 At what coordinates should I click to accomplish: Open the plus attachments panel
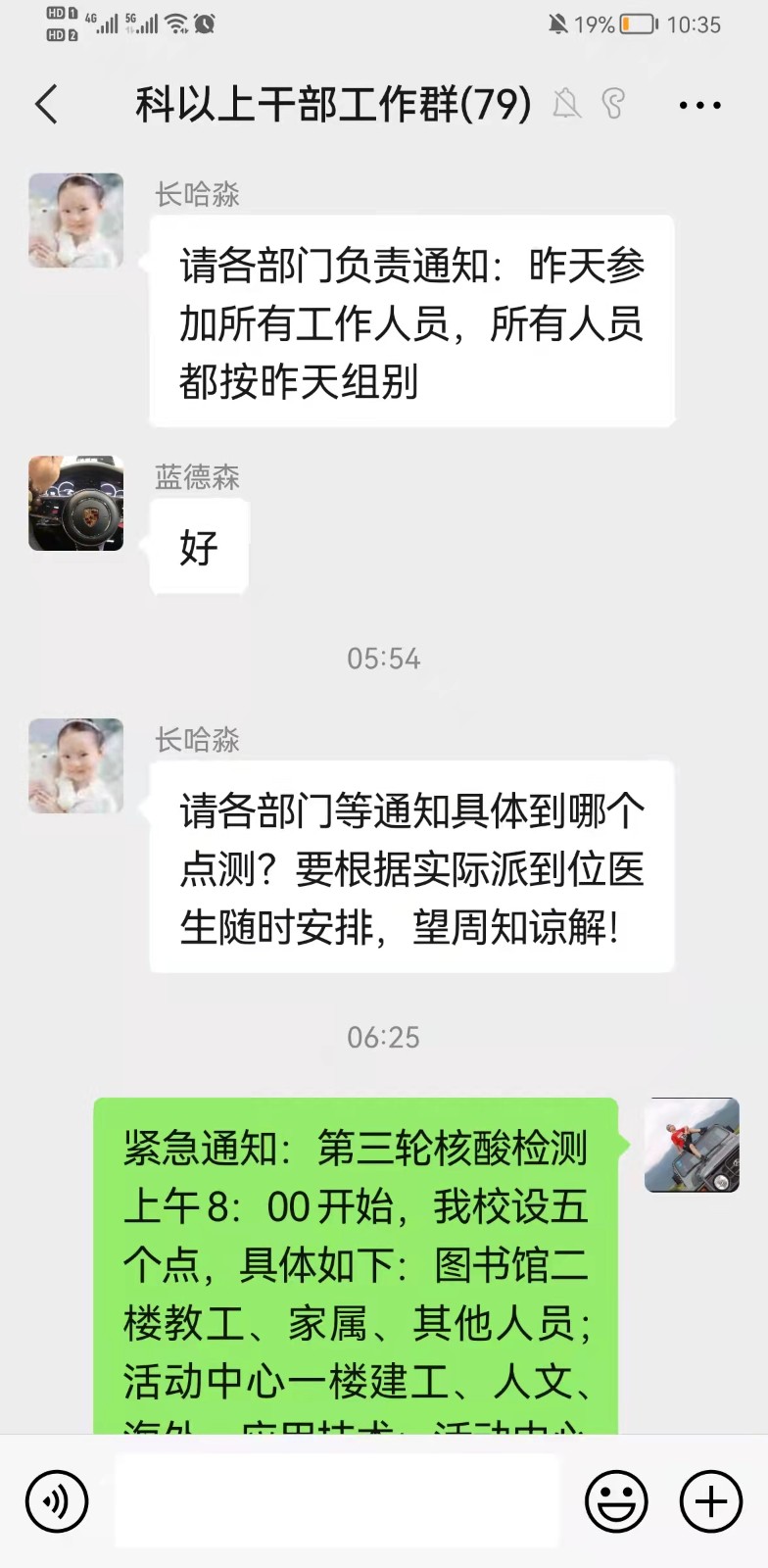[710, 1500]
